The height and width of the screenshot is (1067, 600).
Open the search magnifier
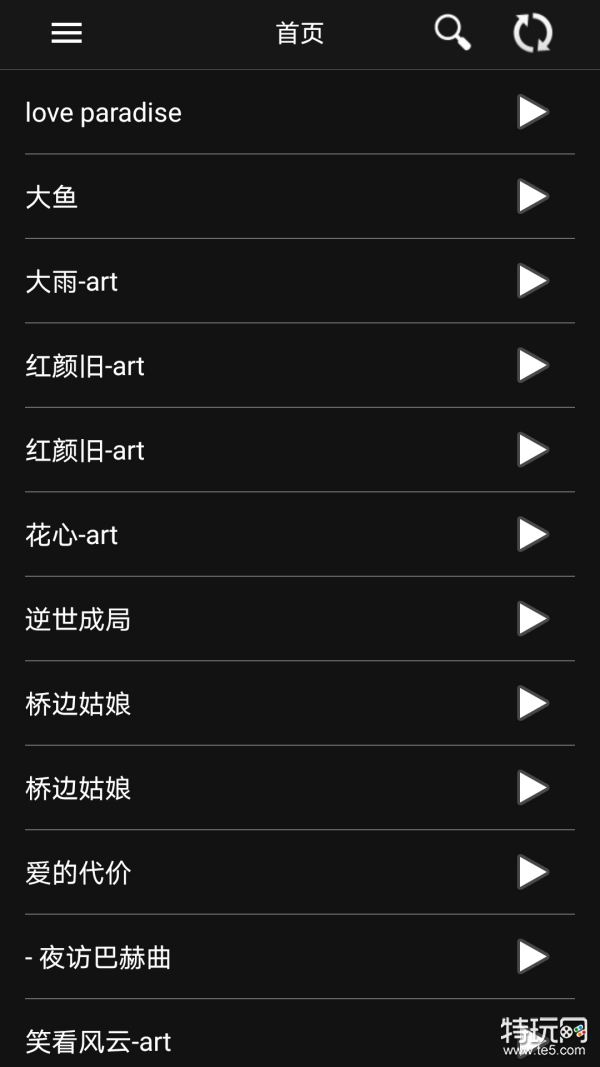click(x=452, y=33)
